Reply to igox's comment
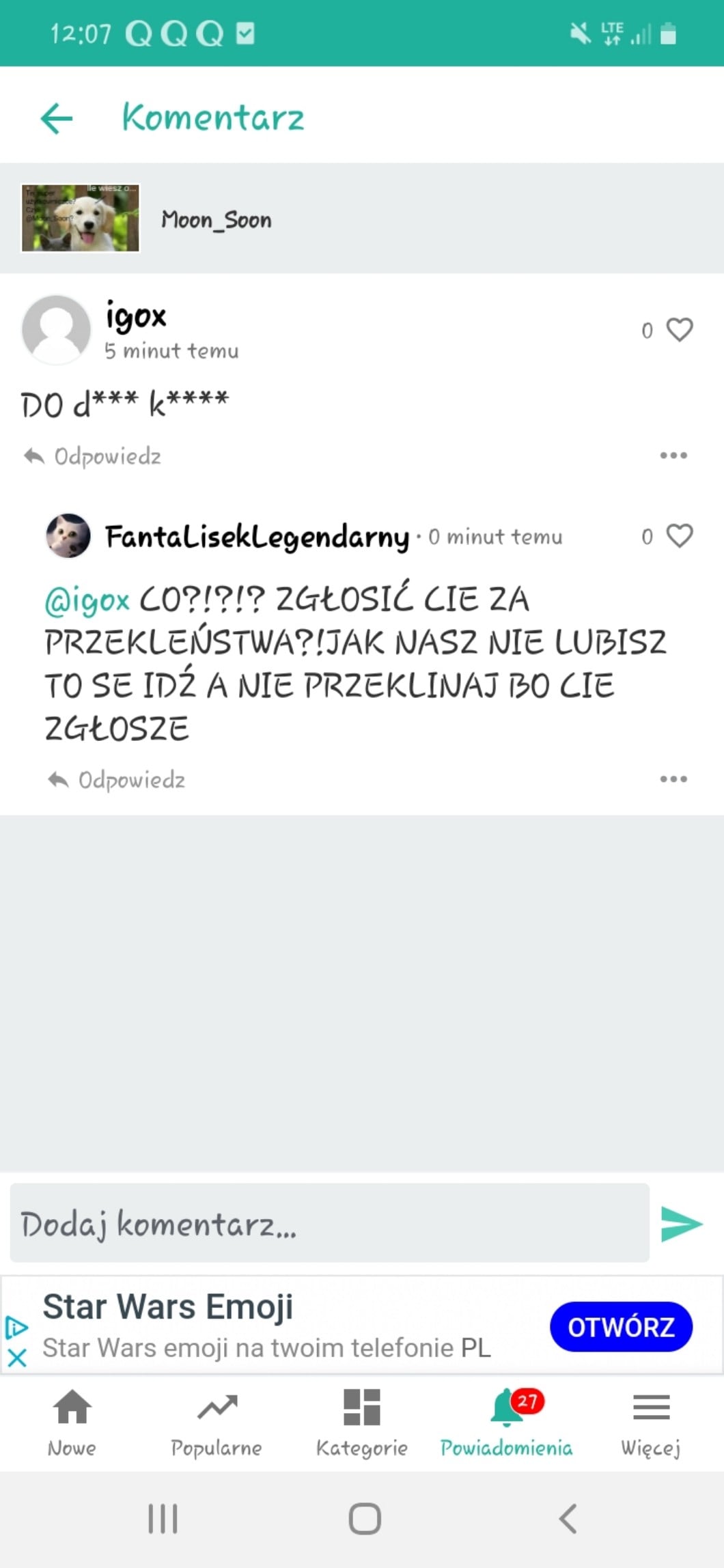This screenshot has height=1568, width=724. (93, 456)
